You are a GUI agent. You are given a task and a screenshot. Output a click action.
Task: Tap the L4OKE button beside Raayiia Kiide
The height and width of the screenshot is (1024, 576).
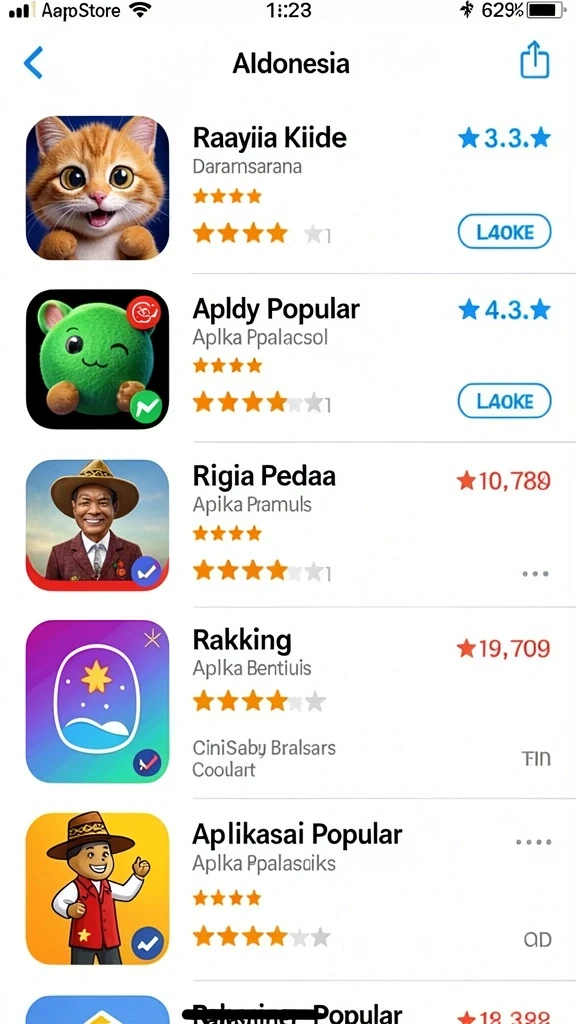504,231
